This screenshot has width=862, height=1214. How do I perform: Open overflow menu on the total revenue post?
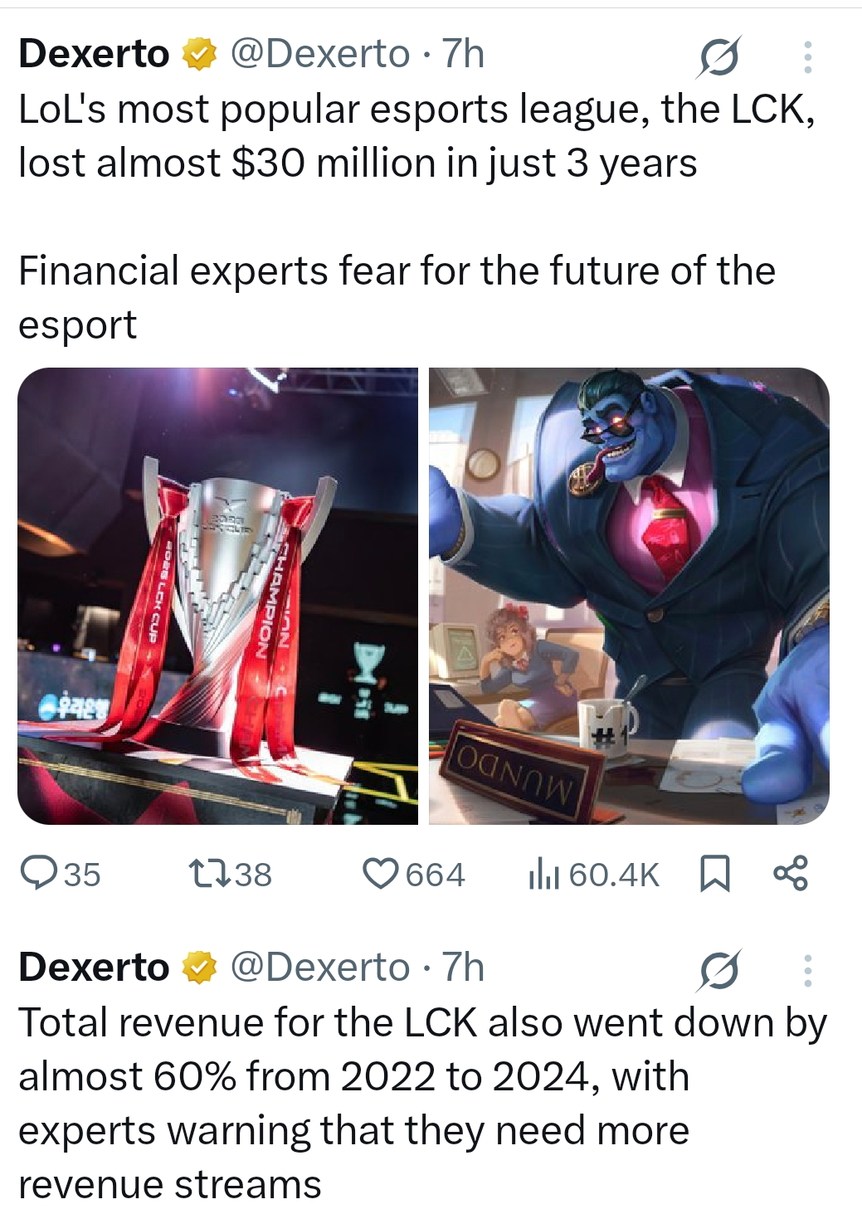pos(808,970)
